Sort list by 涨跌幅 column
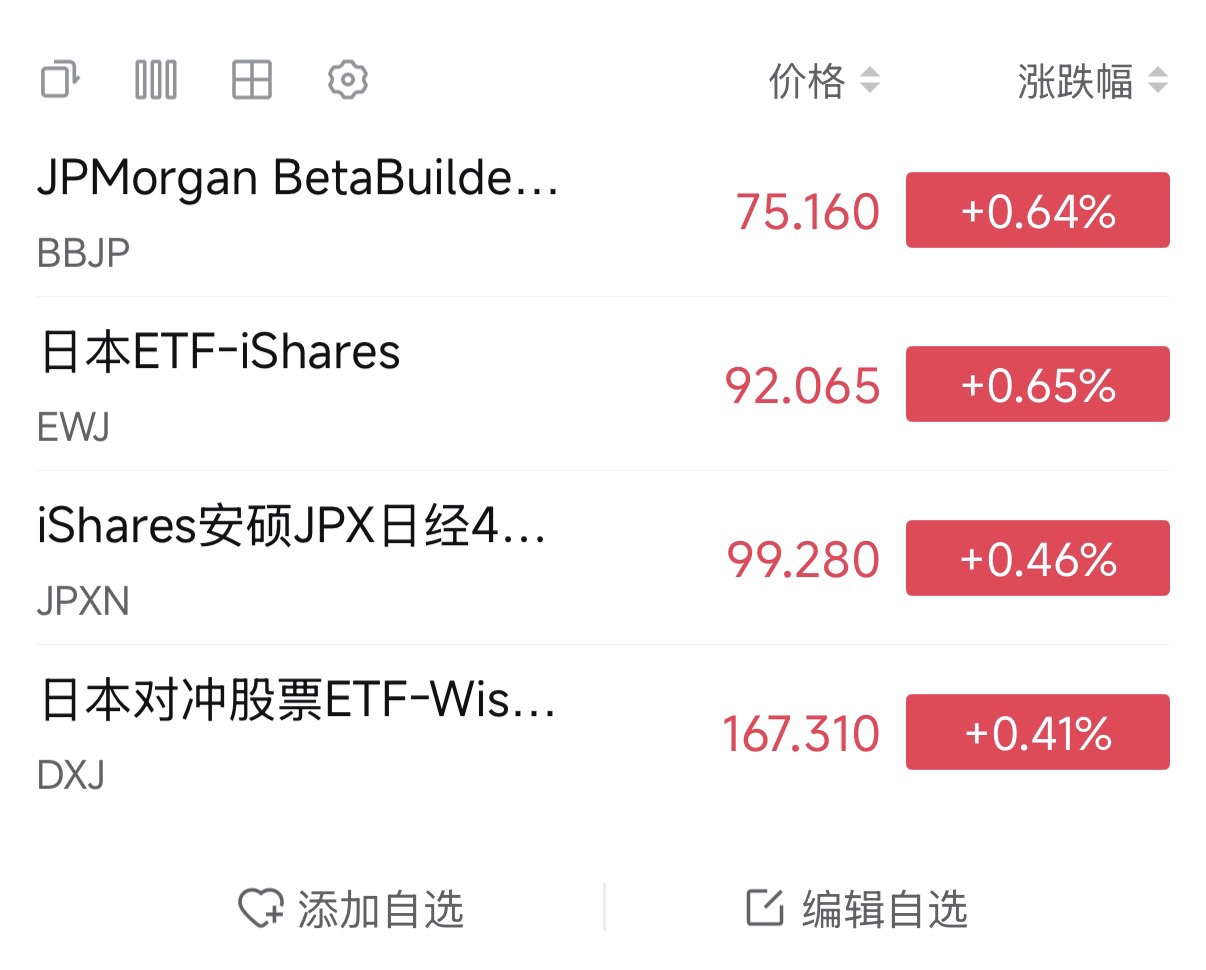 click(1091, 81)
